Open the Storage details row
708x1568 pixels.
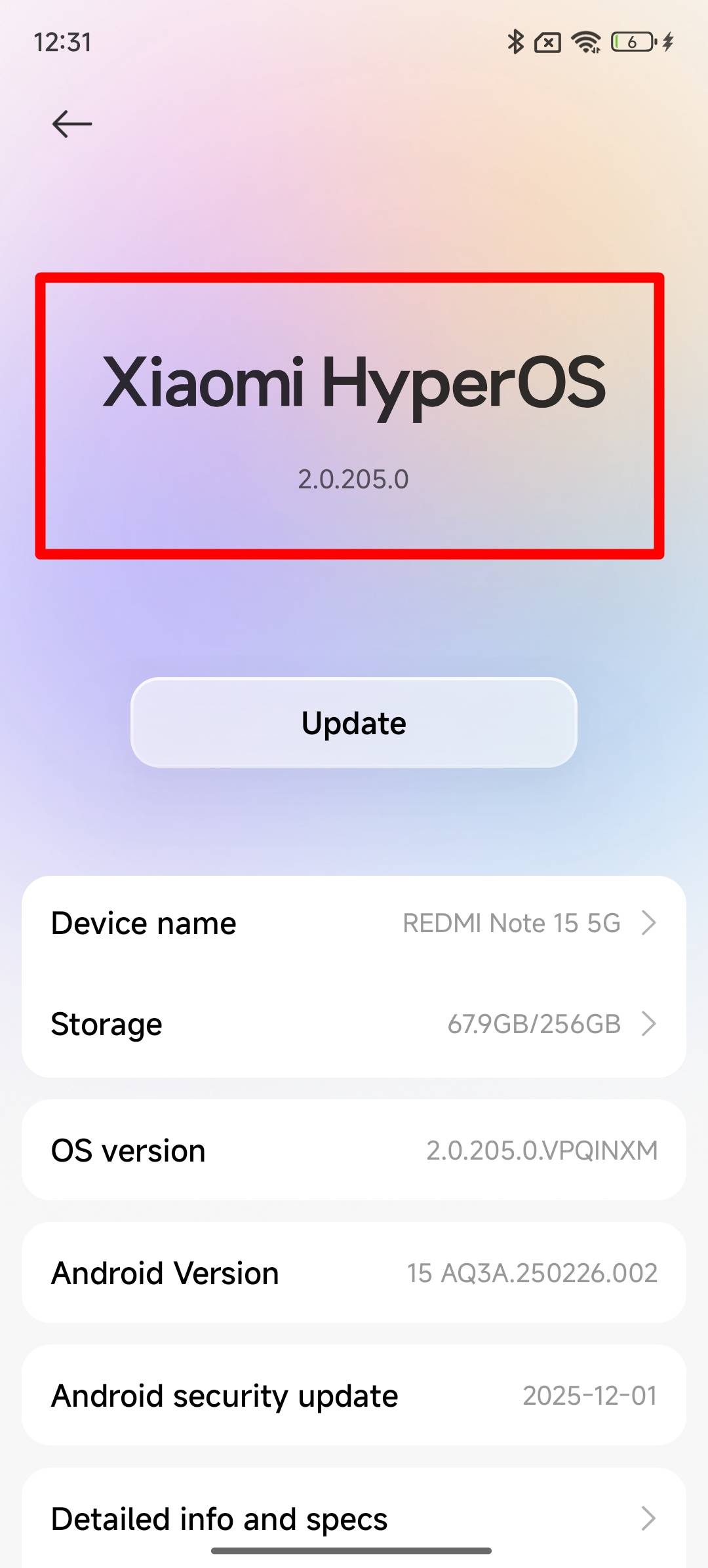click(x=354, y=1023)
